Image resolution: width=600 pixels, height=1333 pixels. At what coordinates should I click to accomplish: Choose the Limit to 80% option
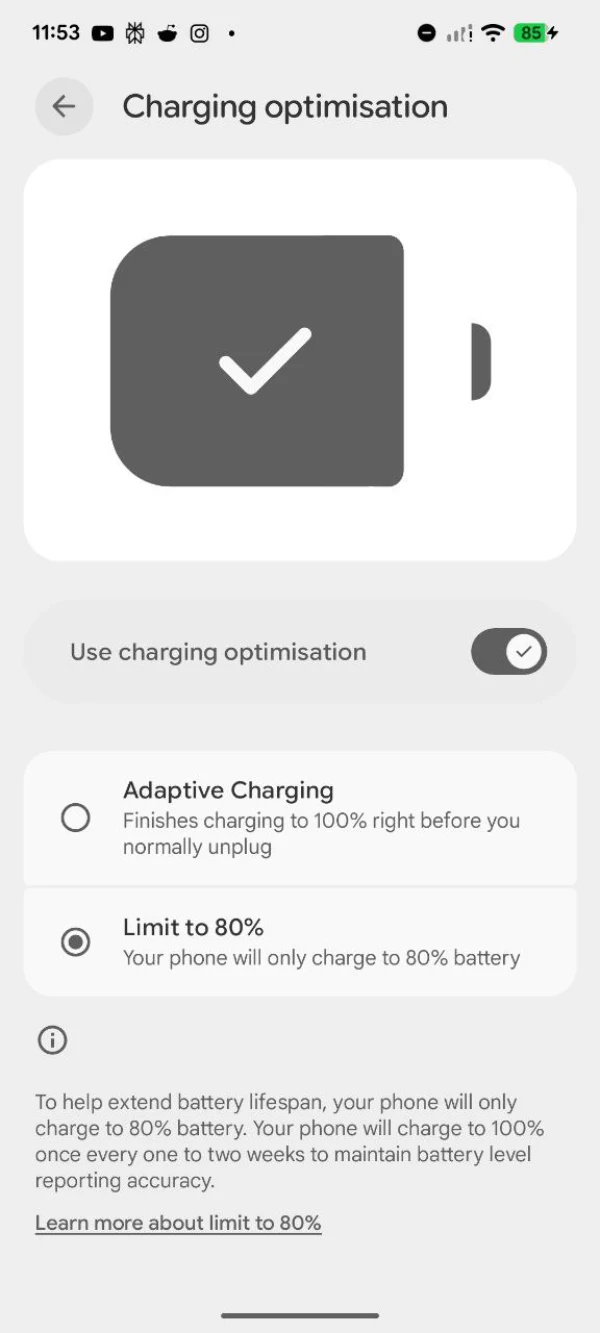76,942
